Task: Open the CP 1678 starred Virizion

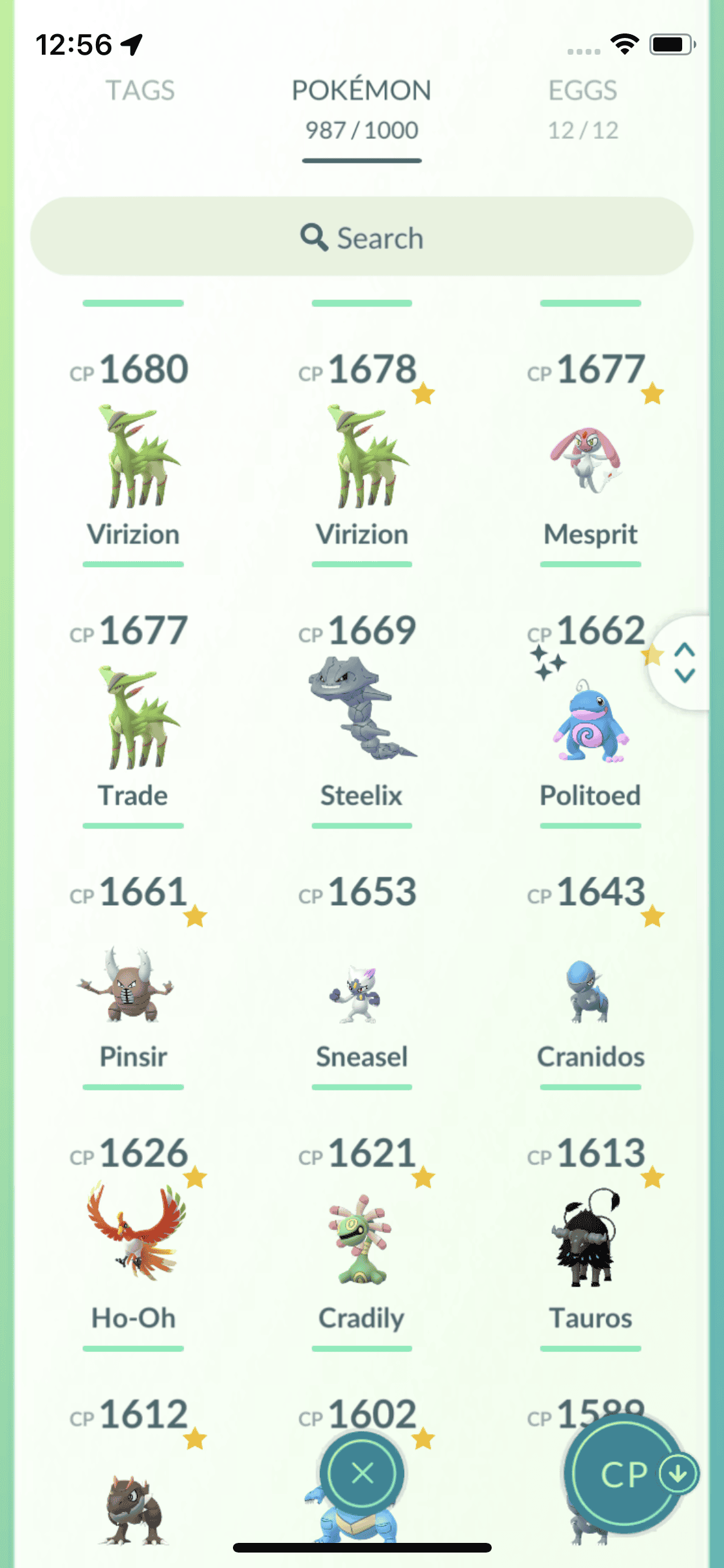Action: [x=362, y=457]
